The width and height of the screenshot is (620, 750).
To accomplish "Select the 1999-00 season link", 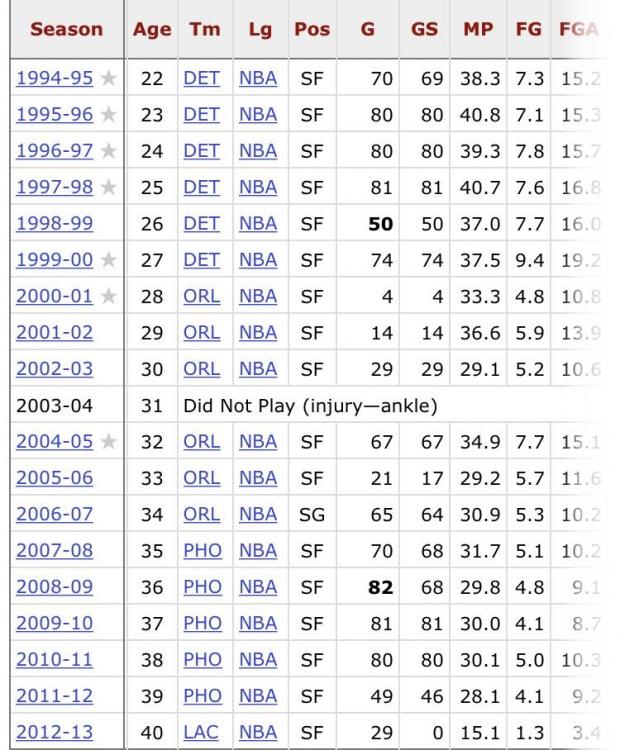I will coord(51,254).
